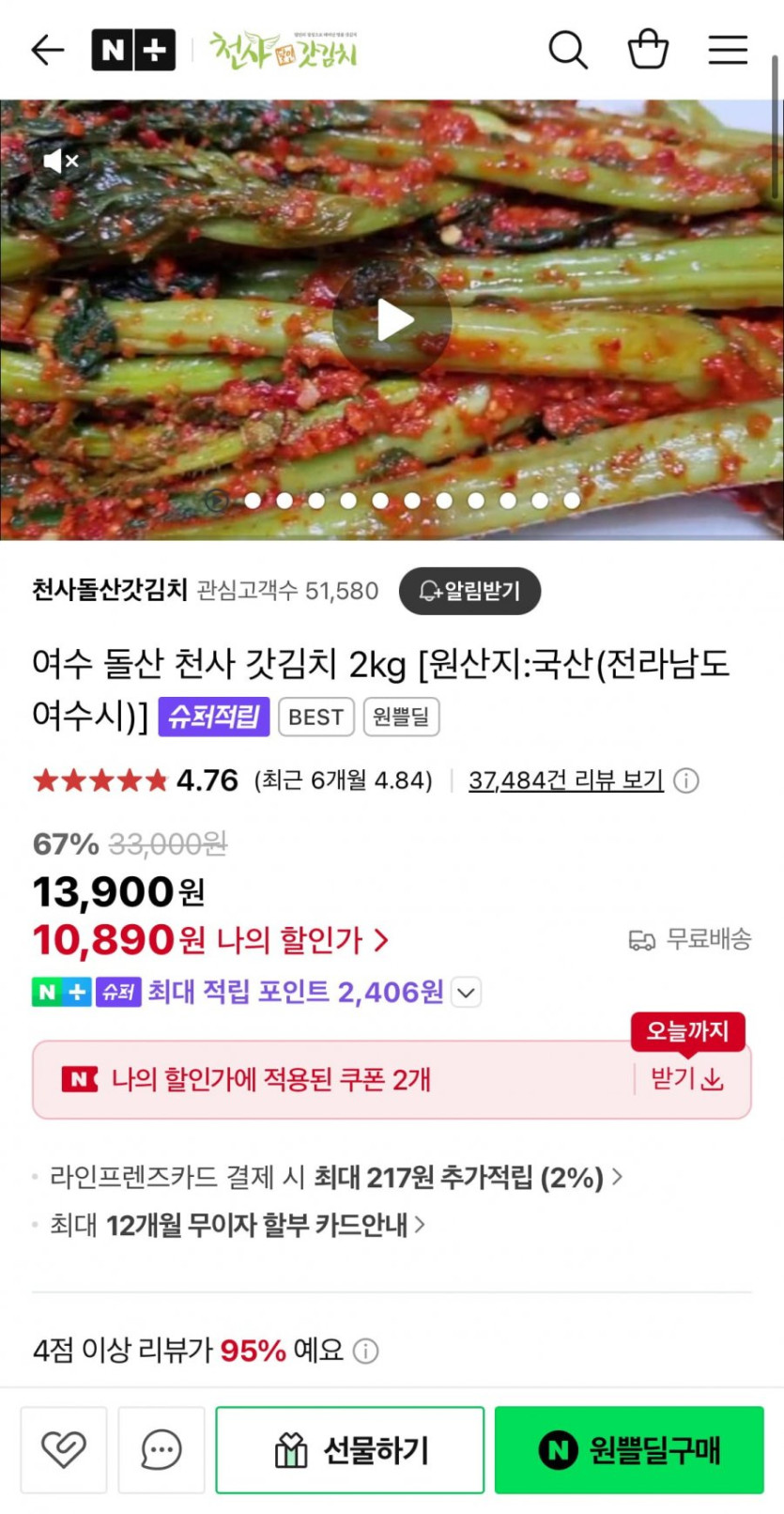The width and height of the screenshot is (784, 1514).
Task: Play the product video
Action: click(392, 320)
